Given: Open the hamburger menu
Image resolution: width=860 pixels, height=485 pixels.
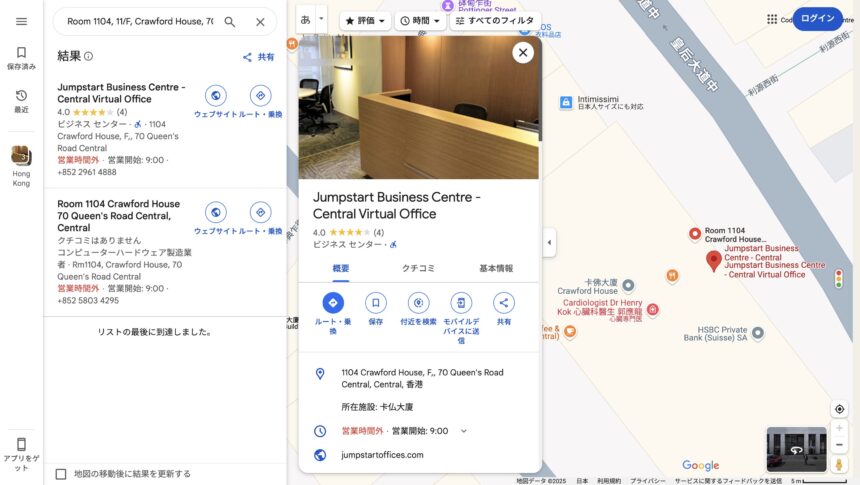Looking at the screenshot, I should pyautogui.click(x=21, y=21).
